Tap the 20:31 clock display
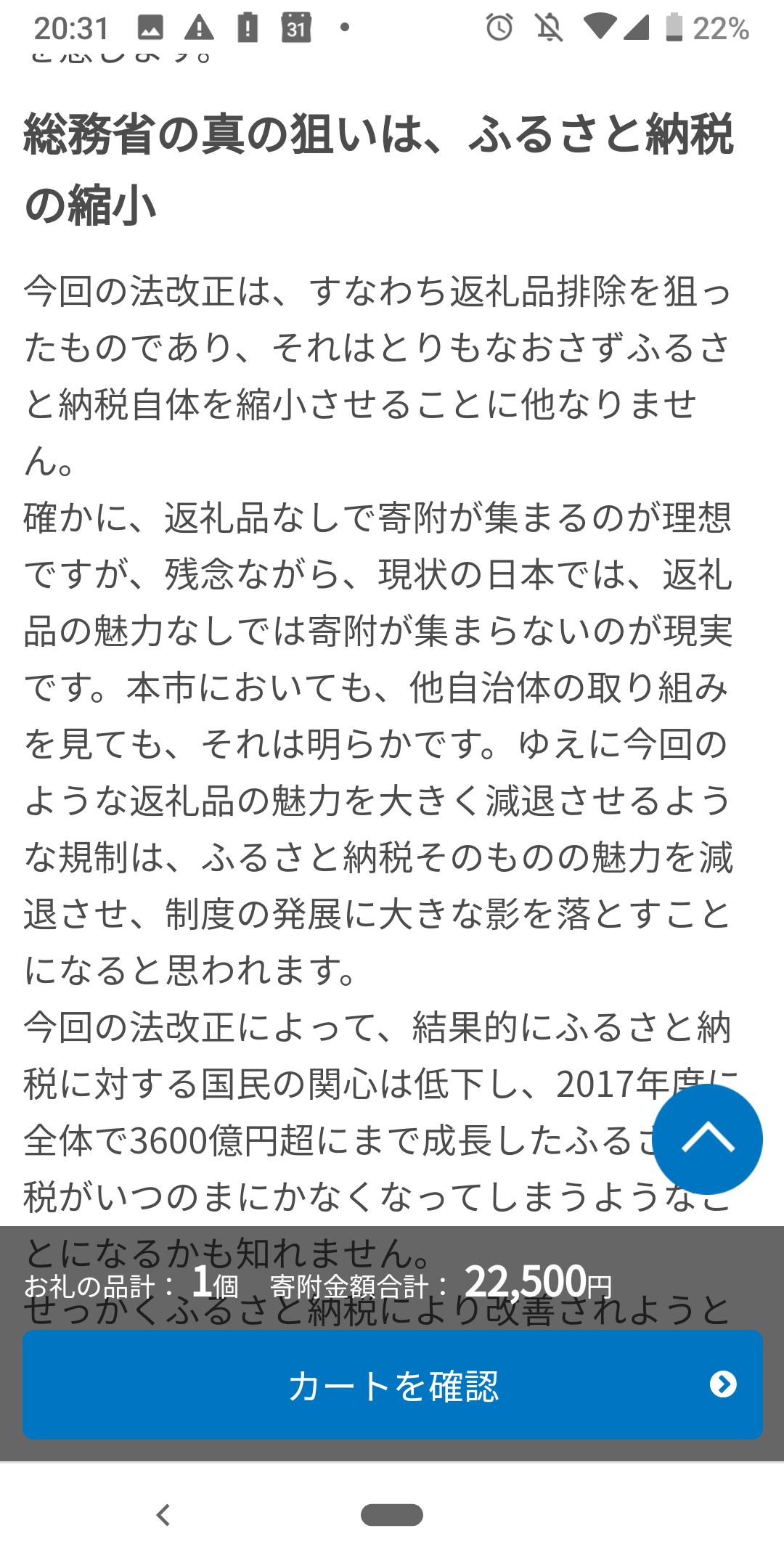Image resolution: width=784 pixels, height=1568 pixels. coord(70,27)
